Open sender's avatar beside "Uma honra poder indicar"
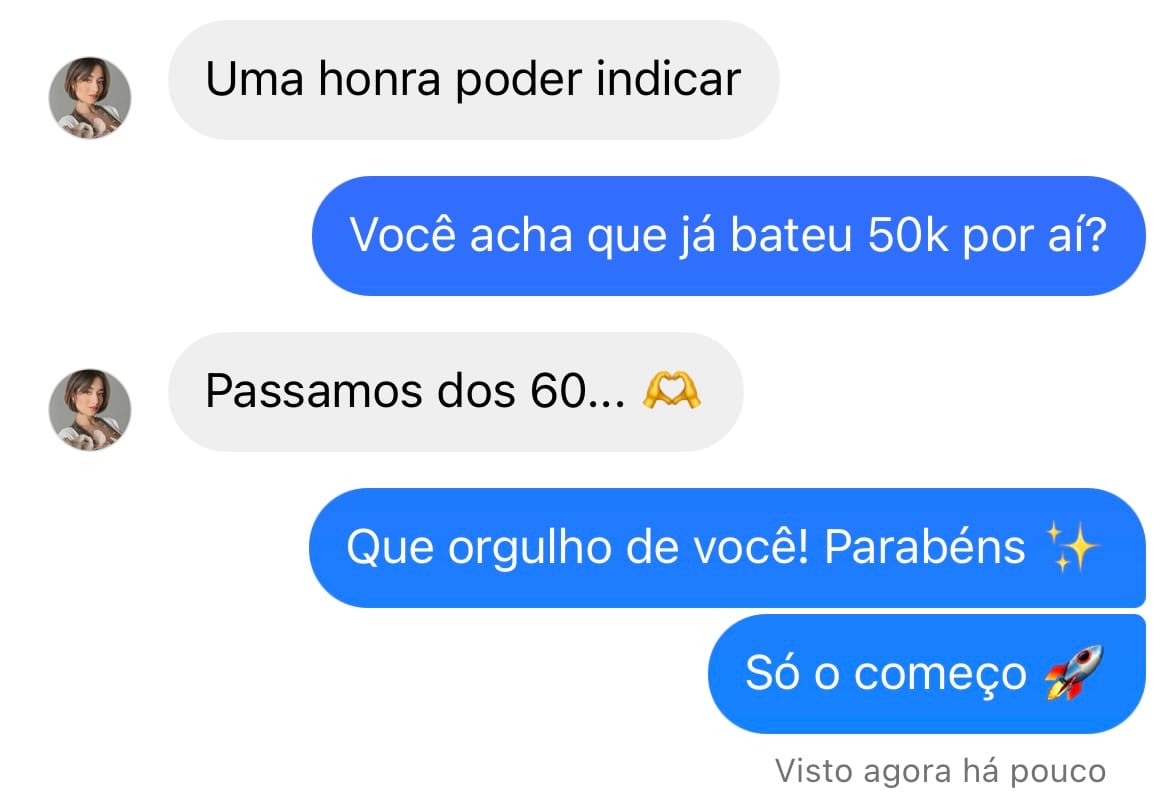Image resolution: width=1170 pixels, height=804 pixels. tap(90, 97)
